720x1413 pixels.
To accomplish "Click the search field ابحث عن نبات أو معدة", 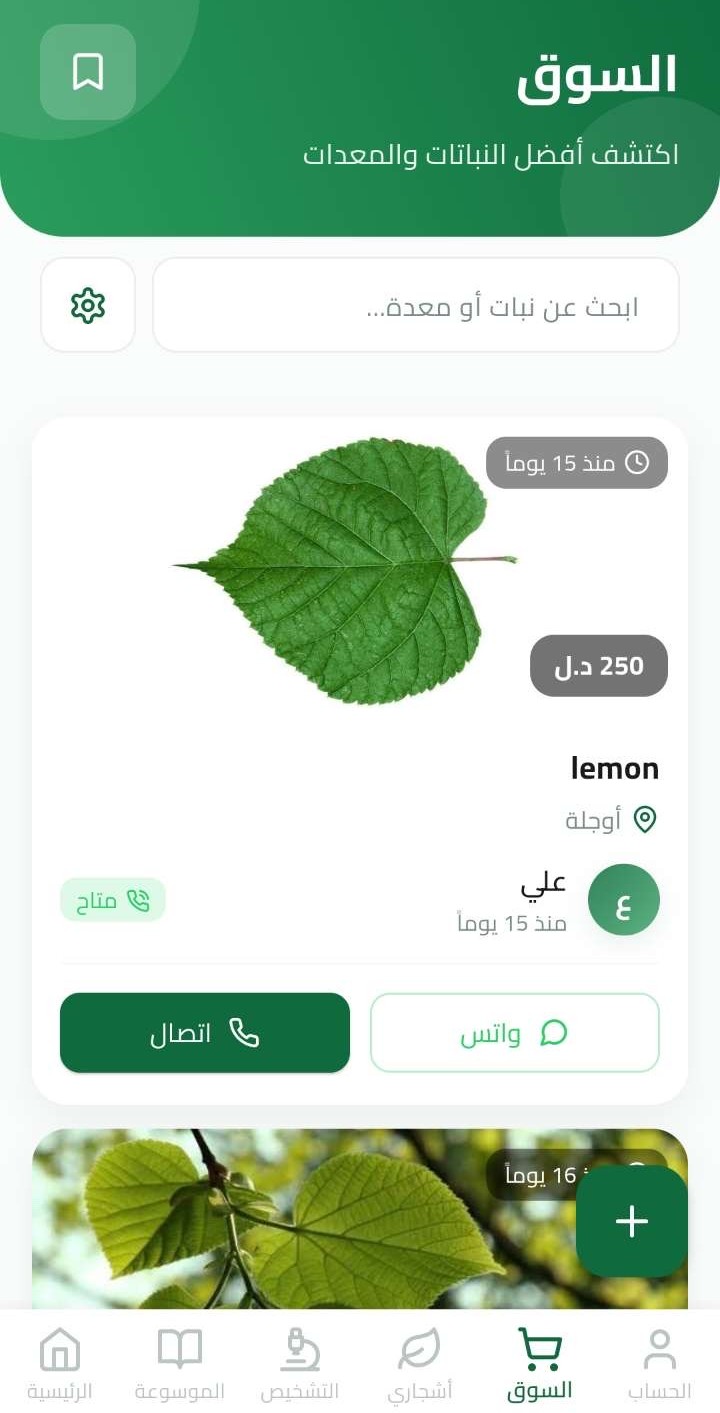I will [x=415, y=305].
